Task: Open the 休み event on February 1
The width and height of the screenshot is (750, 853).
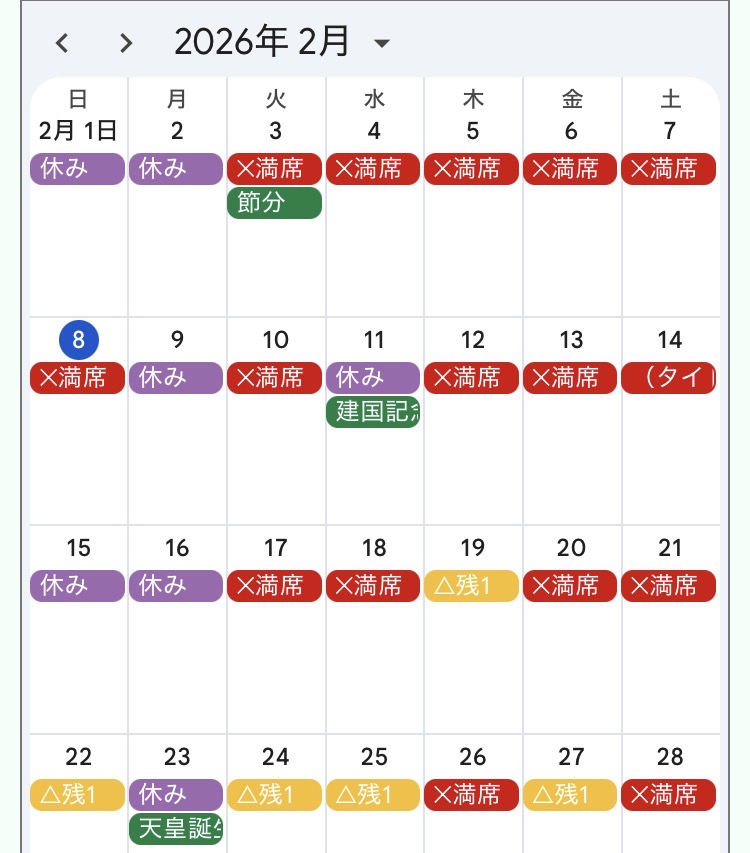Action: pos(77,169)
